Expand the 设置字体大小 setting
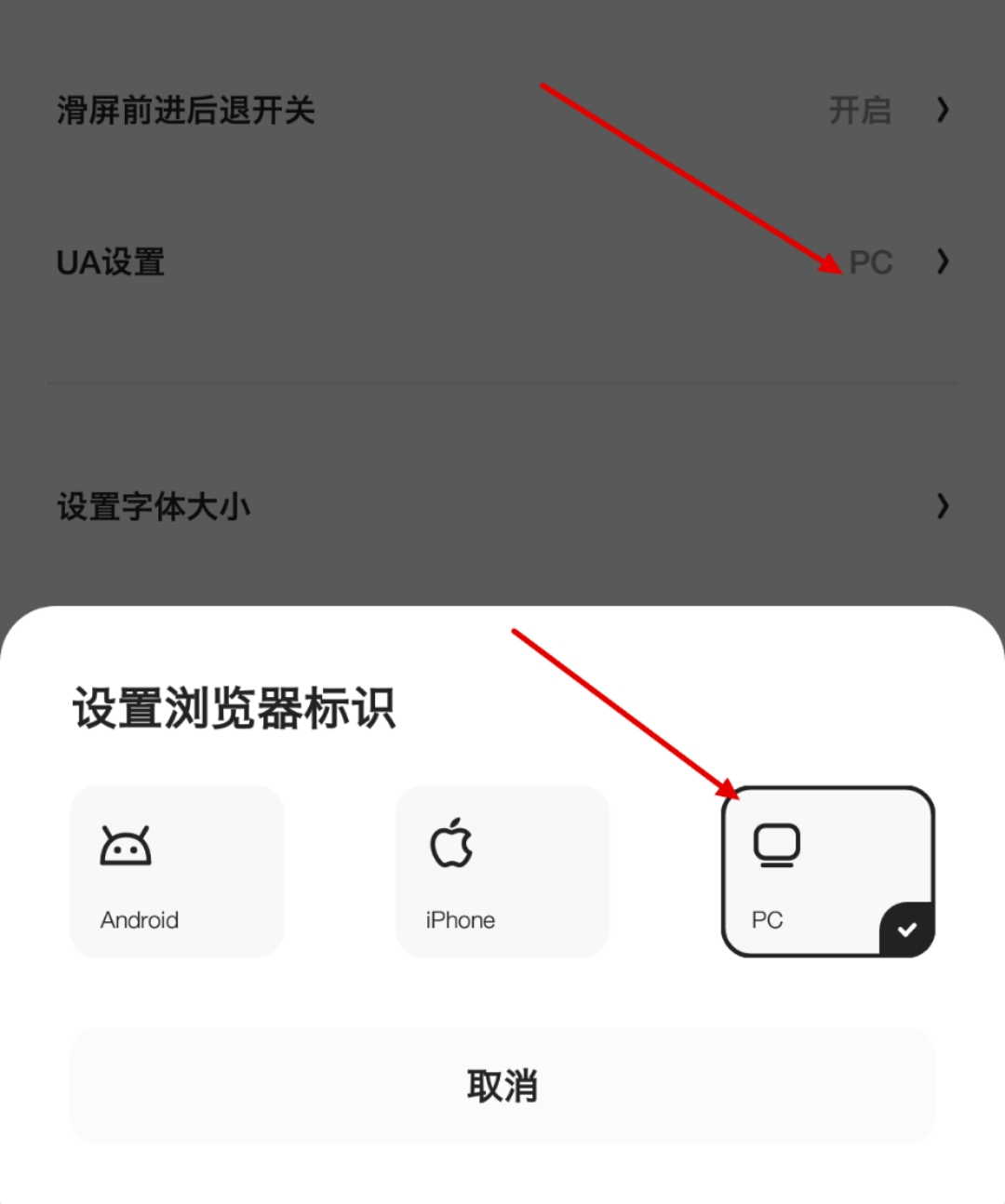The width and height of the screenshot is (1005, 1204). [x=502, y=506]
